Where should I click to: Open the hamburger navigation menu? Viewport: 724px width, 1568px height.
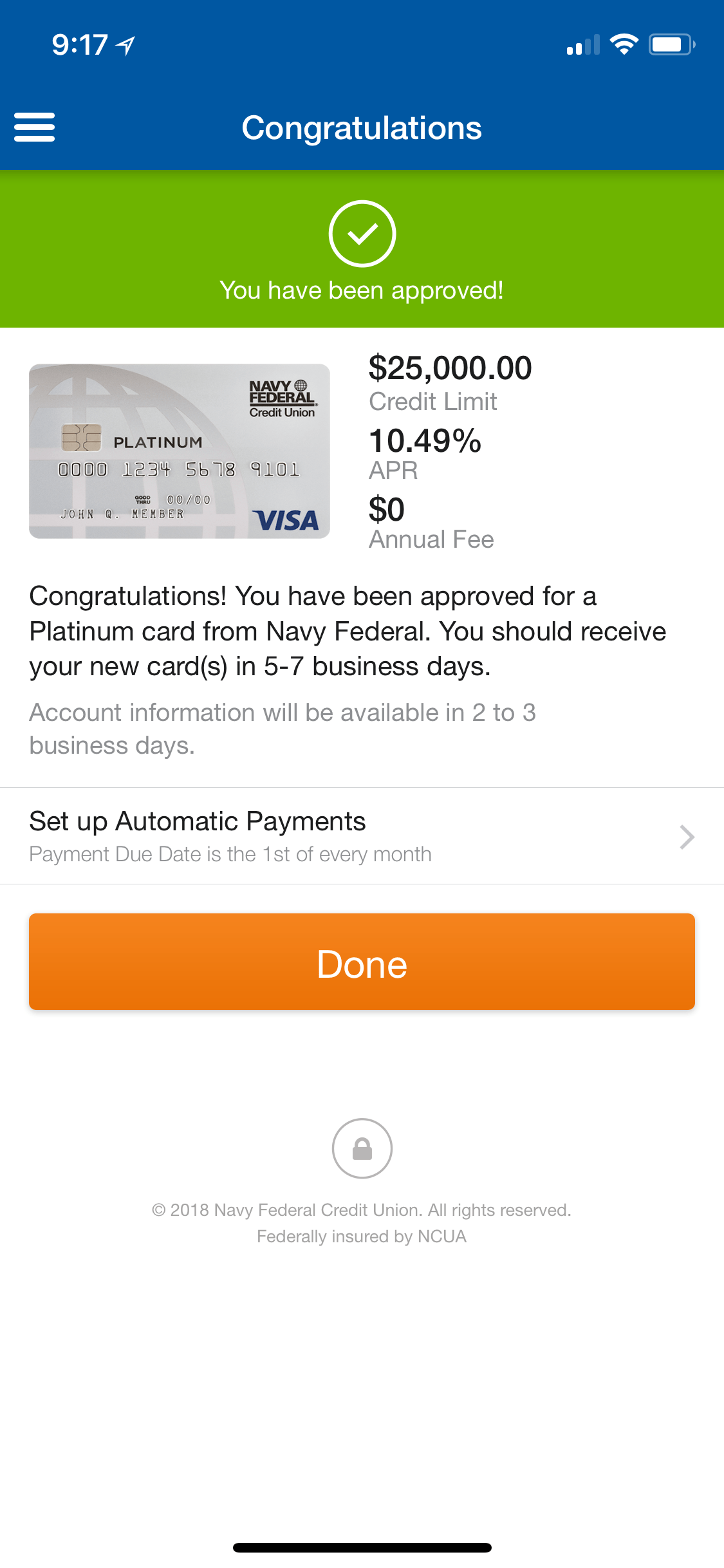35,127
